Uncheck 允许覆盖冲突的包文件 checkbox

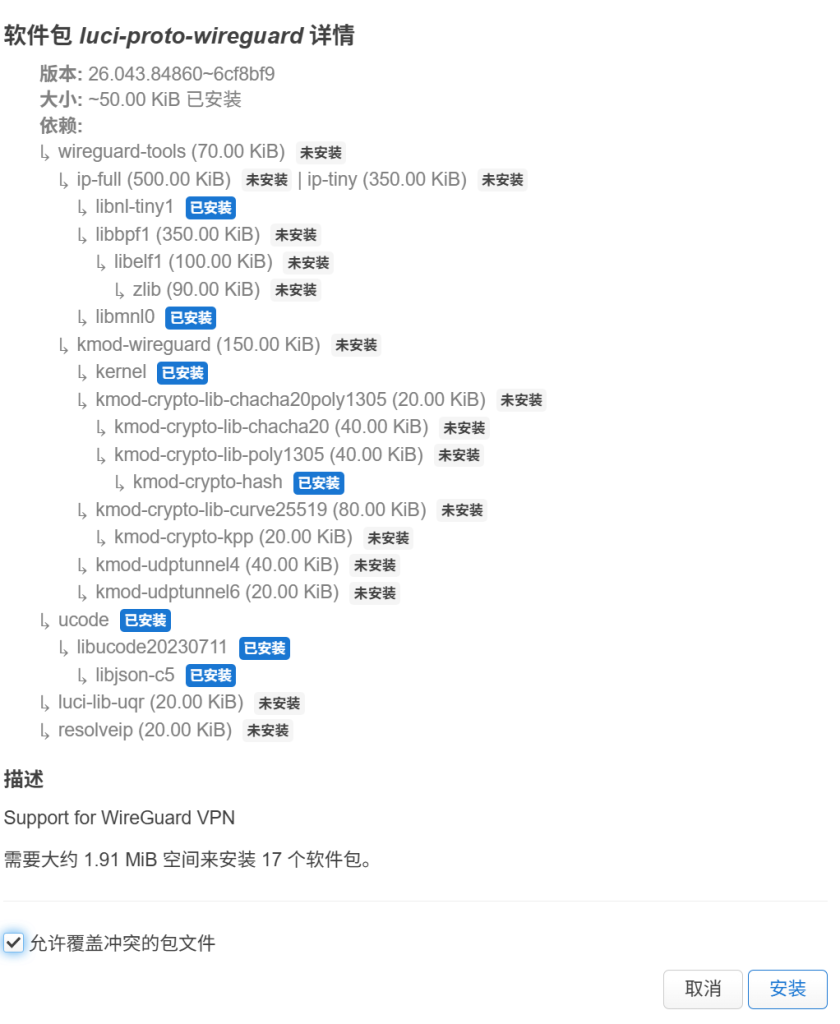pyautogui.click(x=14, y=942)
